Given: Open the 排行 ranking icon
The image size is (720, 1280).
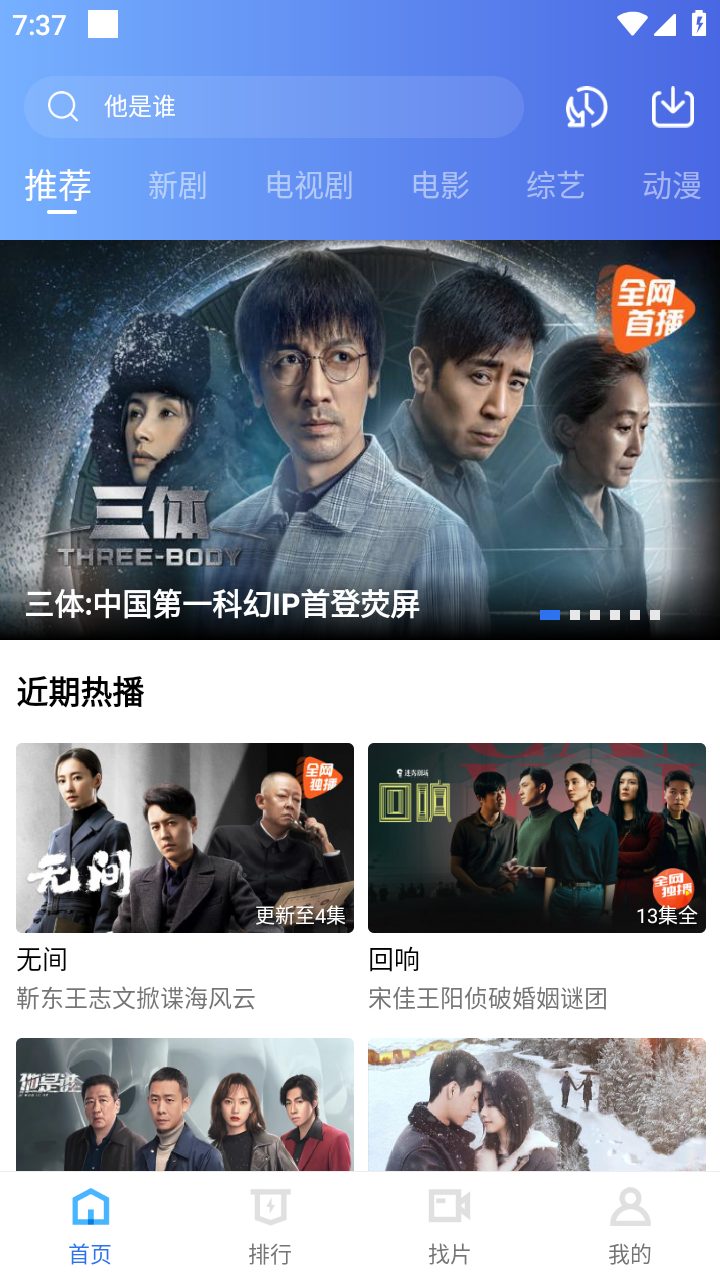Looking at the screenshot, I should pyautogui.click(x=269, y=1207).
